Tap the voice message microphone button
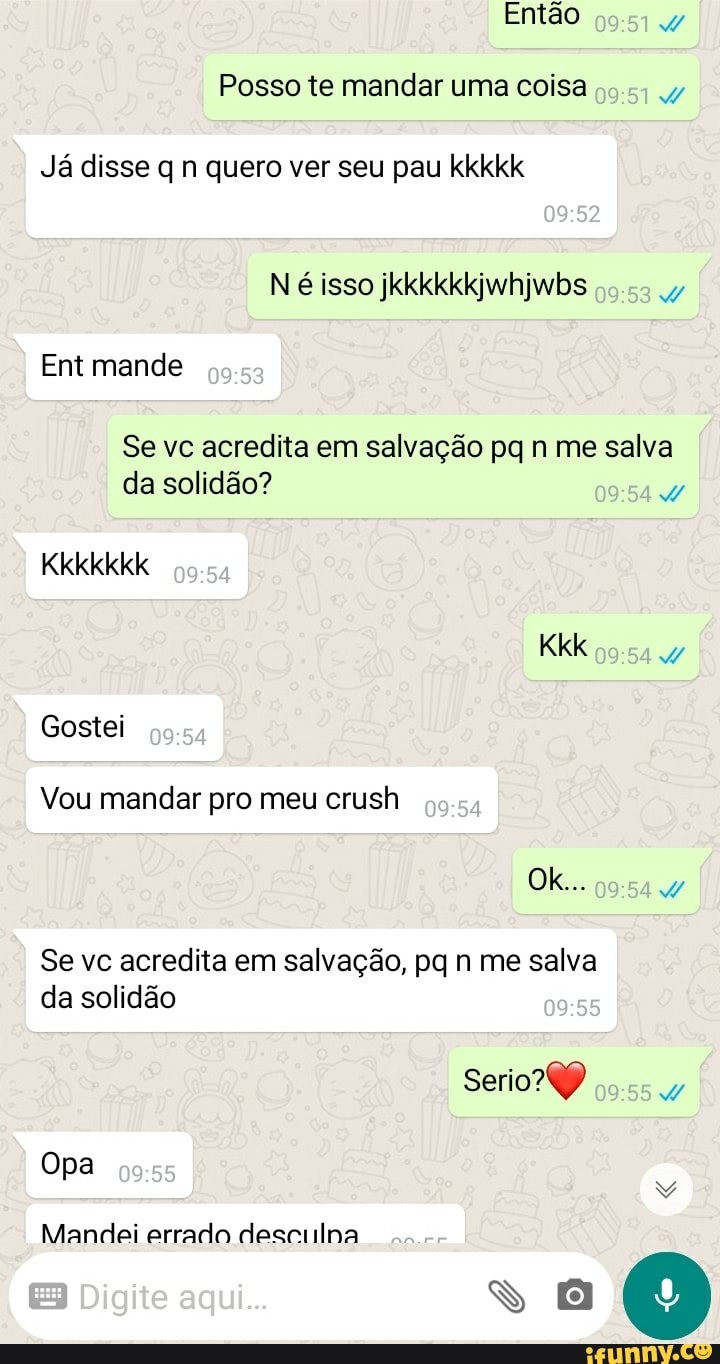The height and width of the screenshot is (1364, 720). (666, 1296)
